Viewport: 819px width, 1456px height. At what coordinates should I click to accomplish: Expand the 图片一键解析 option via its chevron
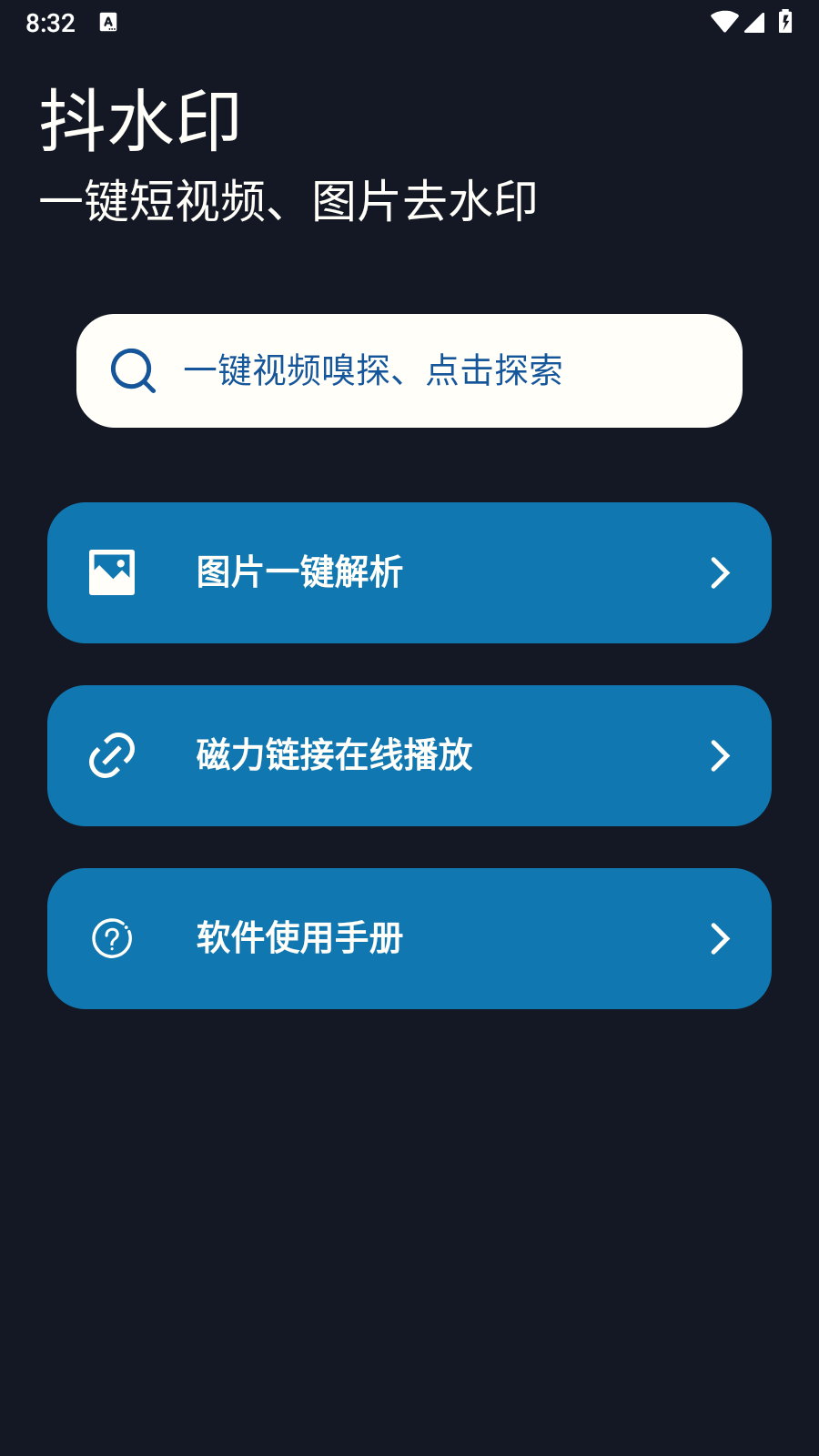pyautogui.click(x=721, y=571)
